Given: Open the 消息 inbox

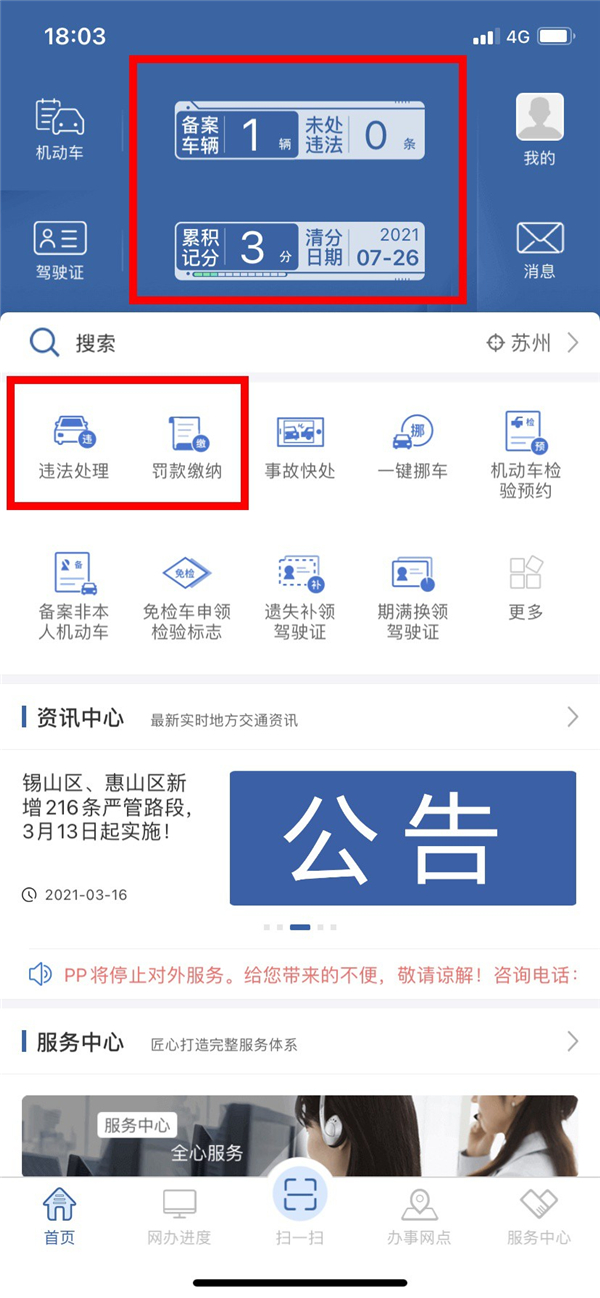Looking at the screenshot, I should point(539,251).
